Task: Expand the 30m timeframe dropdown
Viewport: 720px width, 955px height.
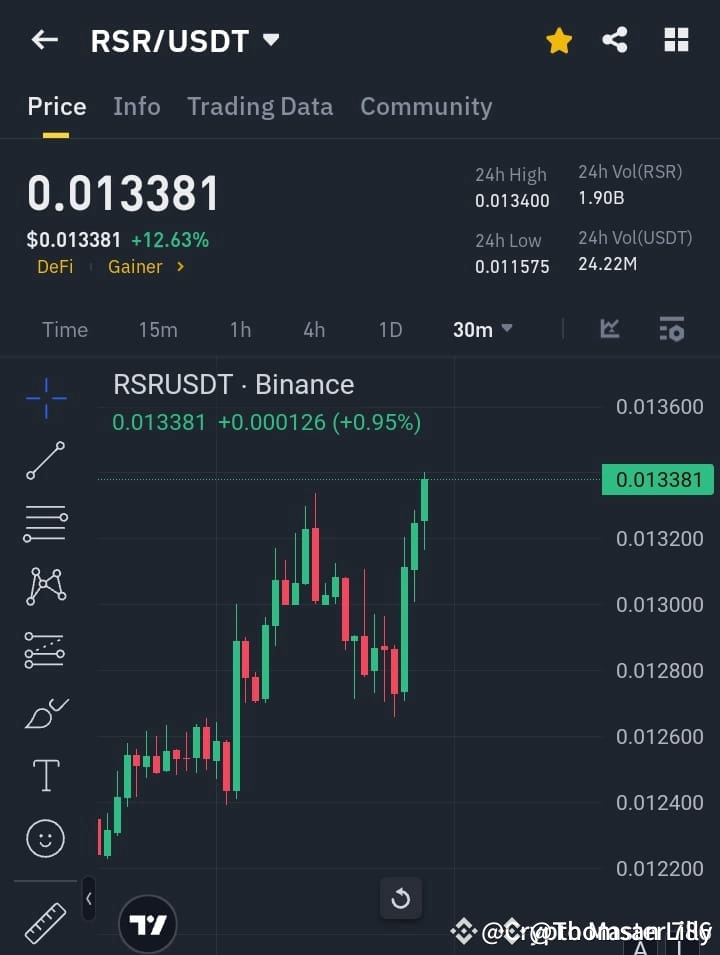Action: 482,329
